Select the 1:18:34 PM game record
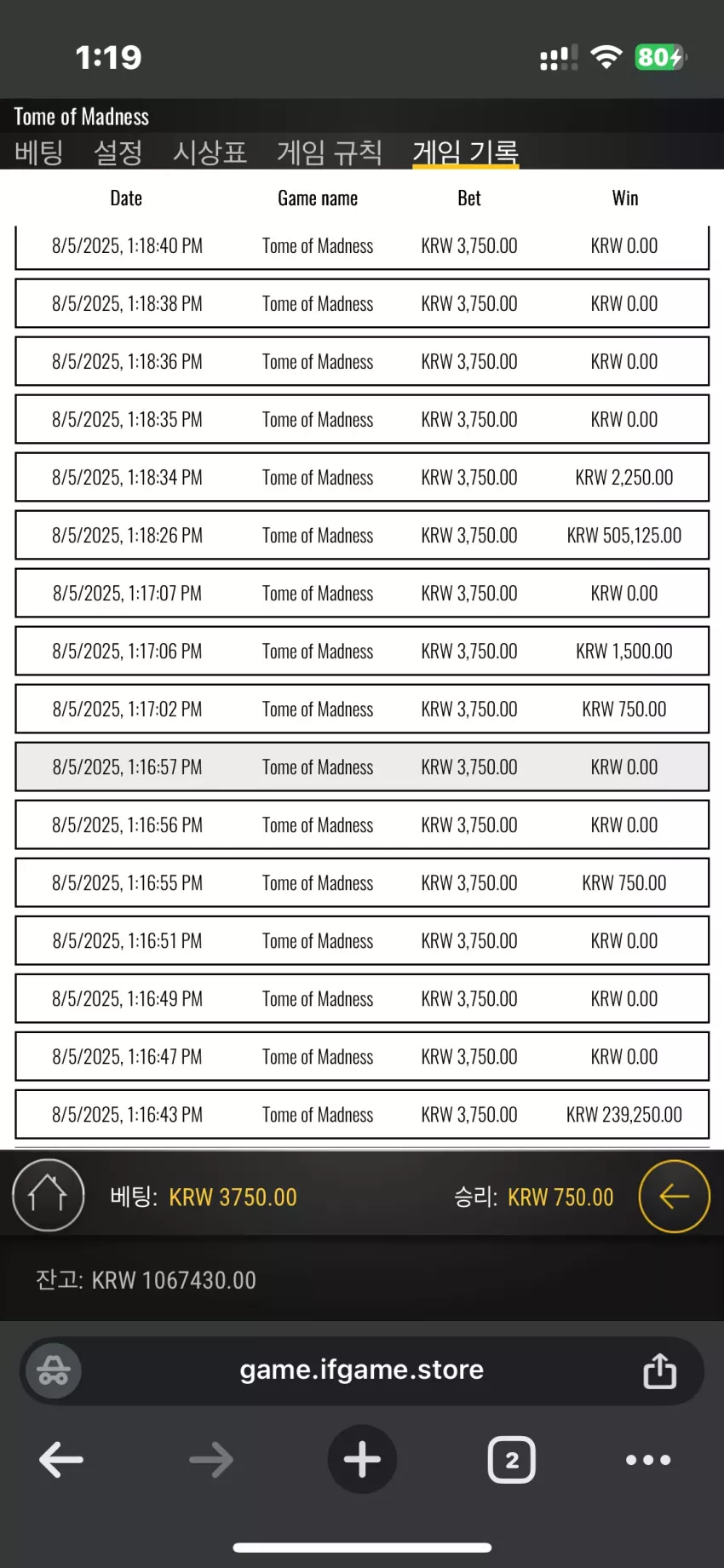 coord(362,477)
